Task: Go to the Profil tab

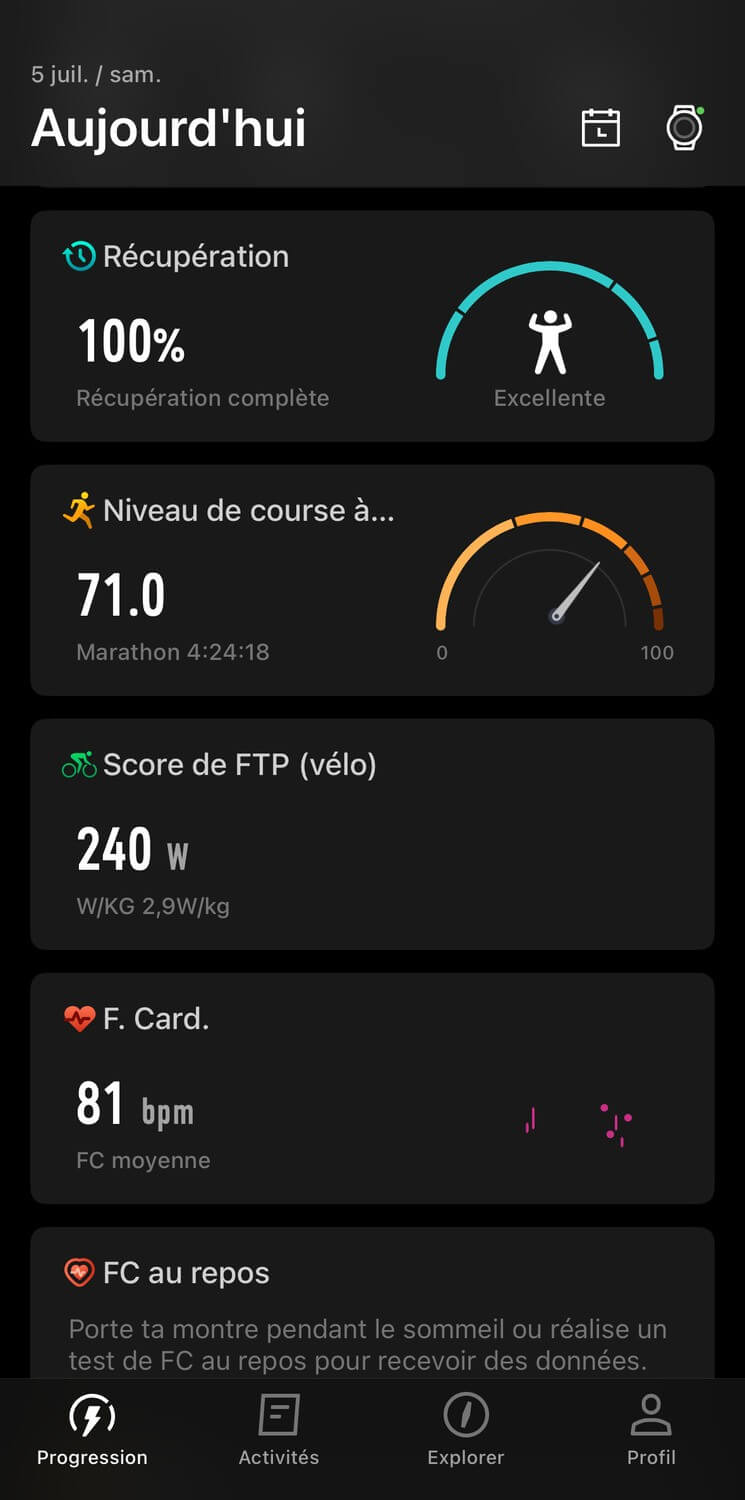Action: (652, 1430)
